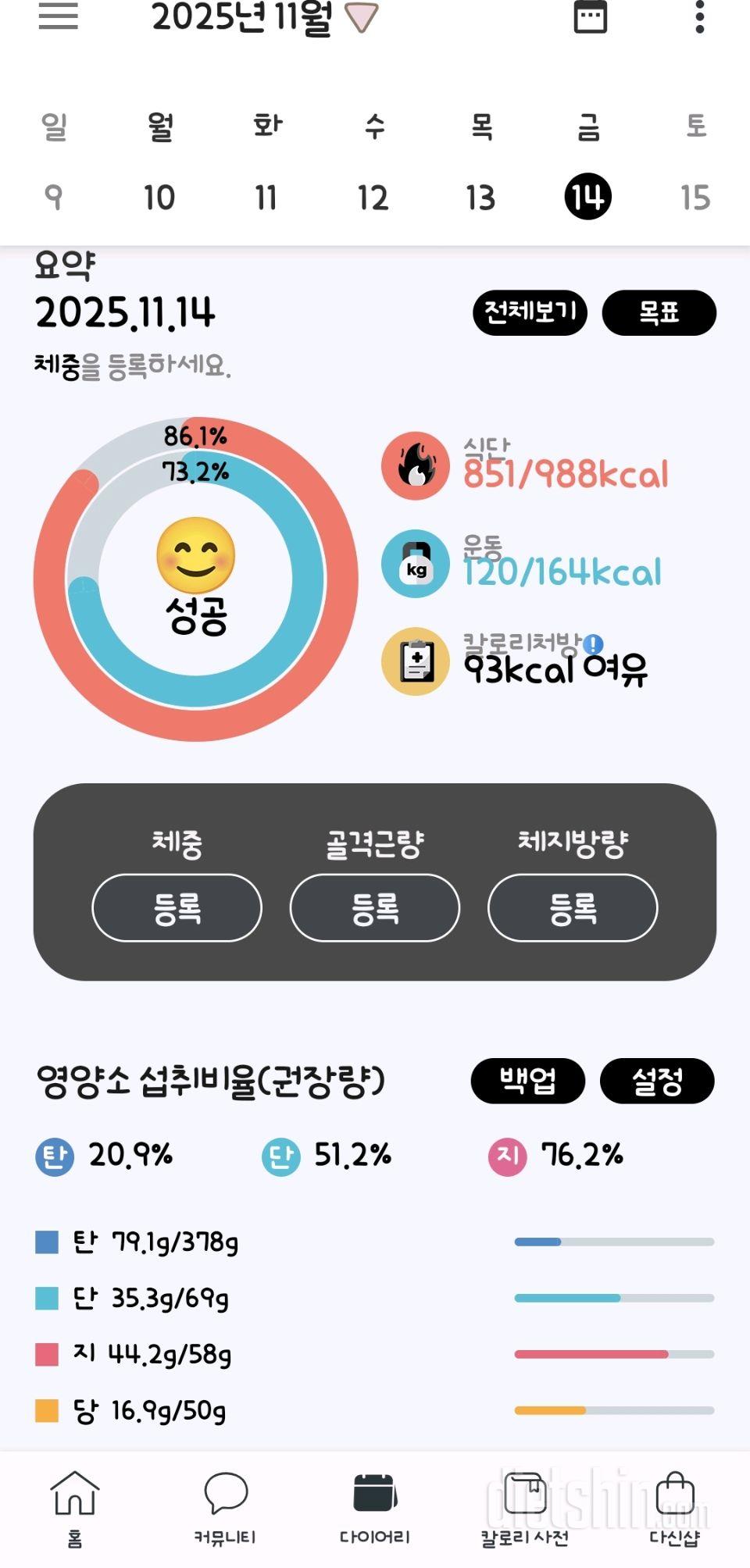
Task: Click the 전체보기 button
Action: click(528, 312)
